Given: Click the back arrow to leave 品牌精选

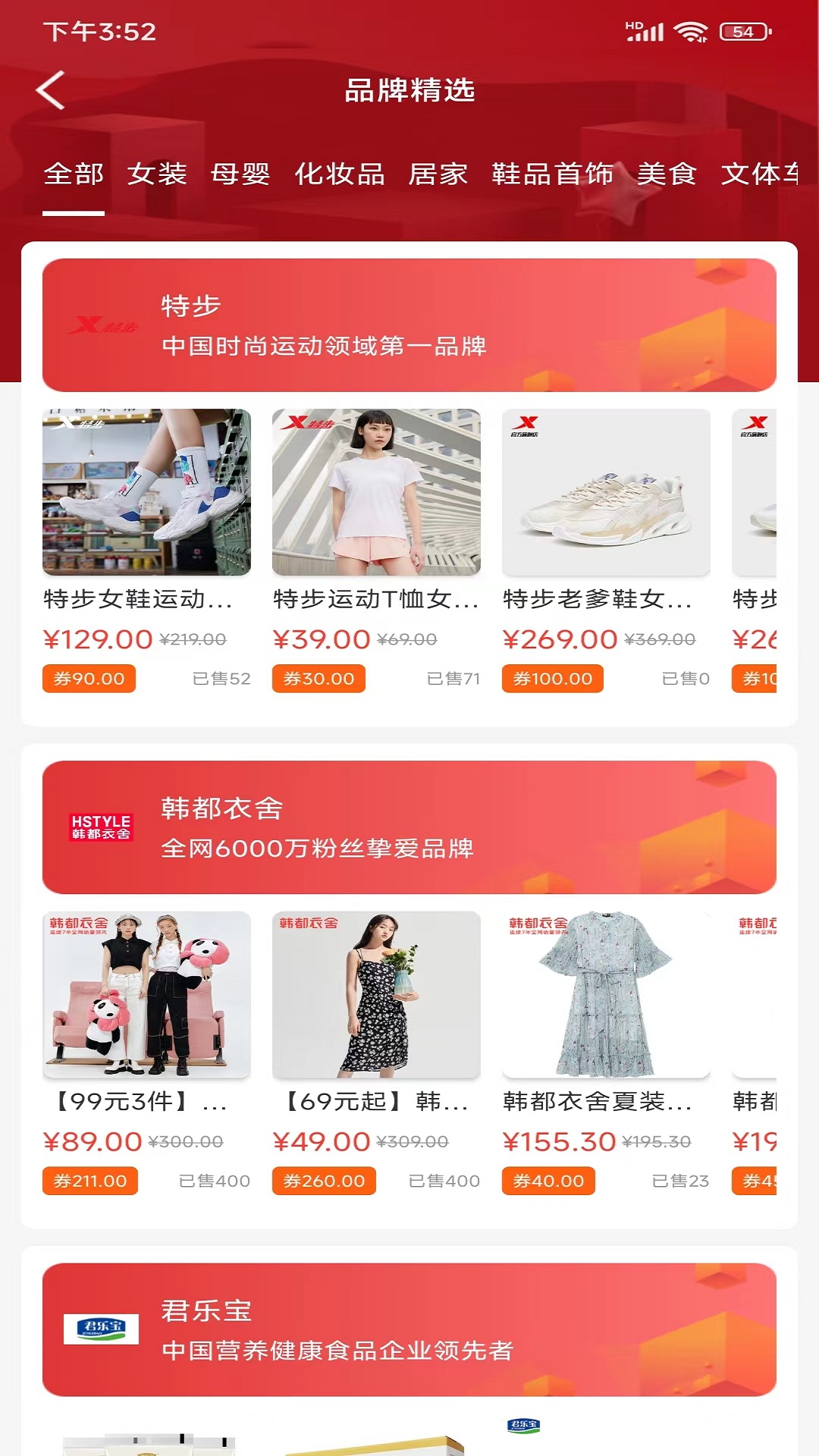Looking at the screenshot, I should click(x=50, y=89).
